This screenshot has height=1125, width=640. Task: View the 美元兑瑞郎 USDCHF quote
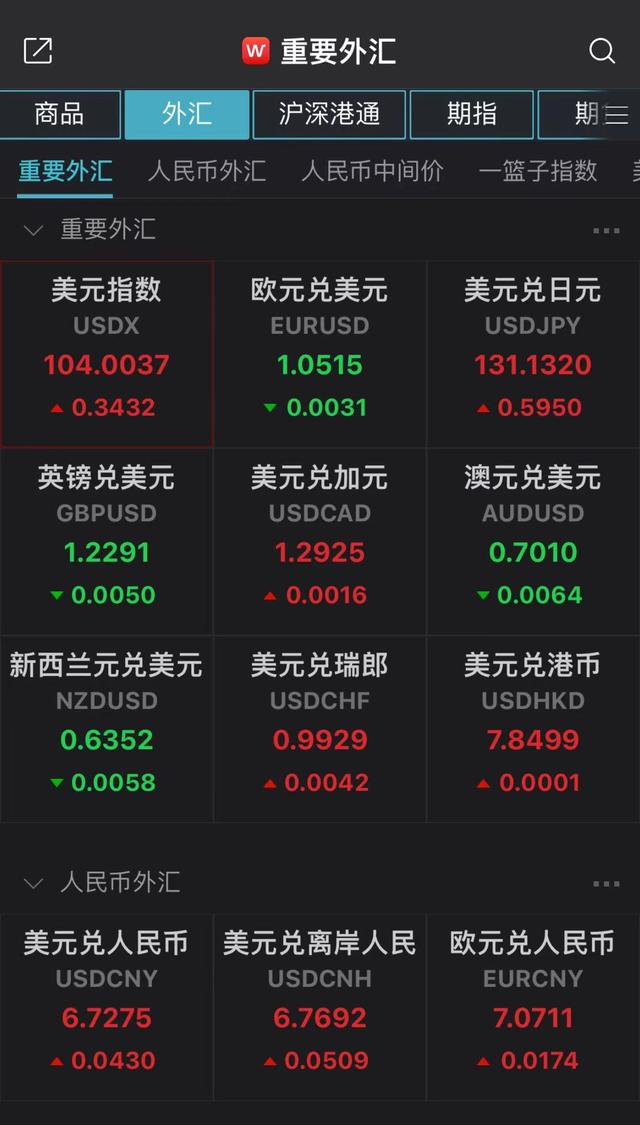pyautogui.click(x=320, y=728)
